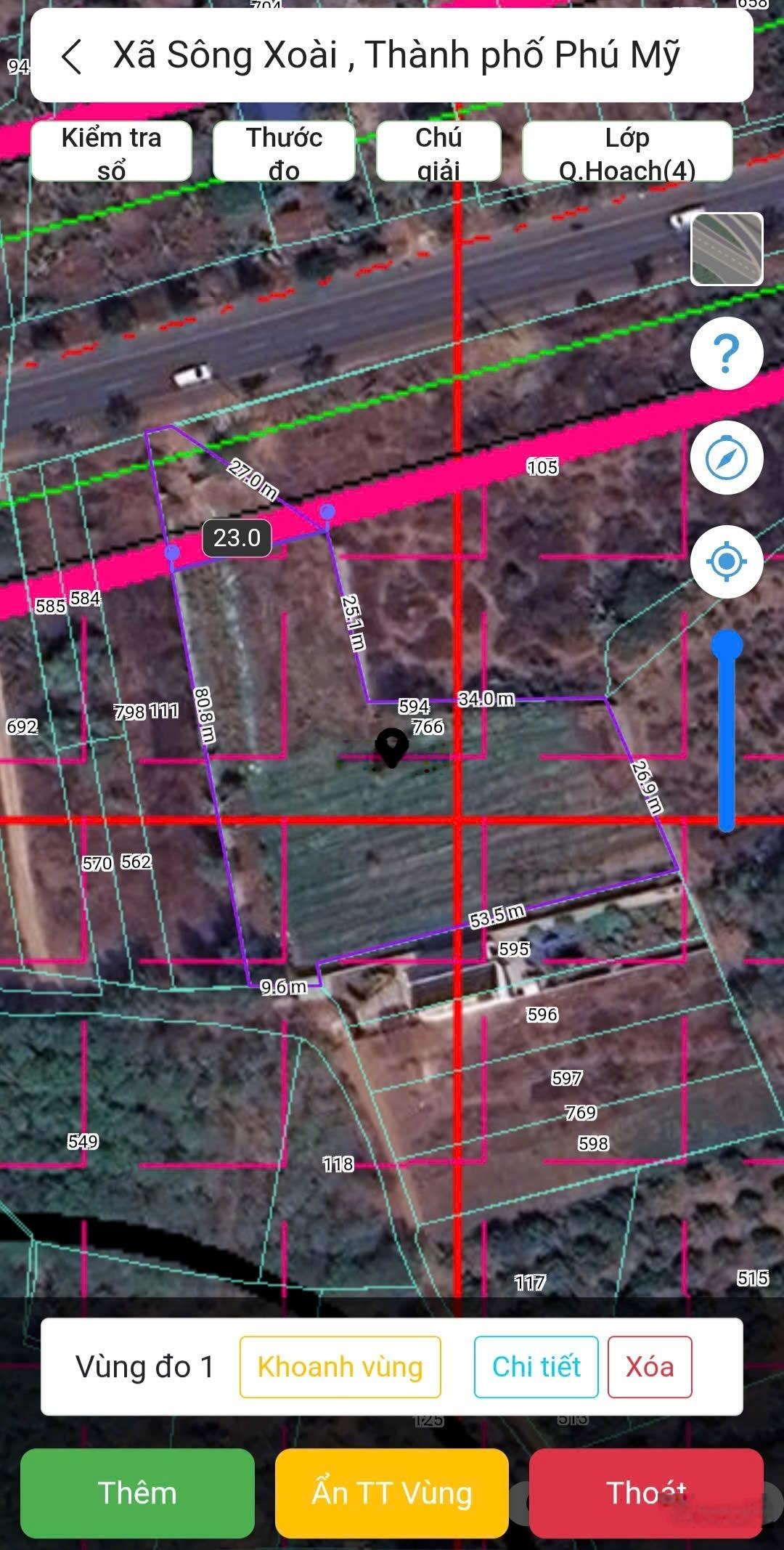Screen dimensions: 784x1550
Task: Add a new area with Thêm
Action: [137, 1493]
